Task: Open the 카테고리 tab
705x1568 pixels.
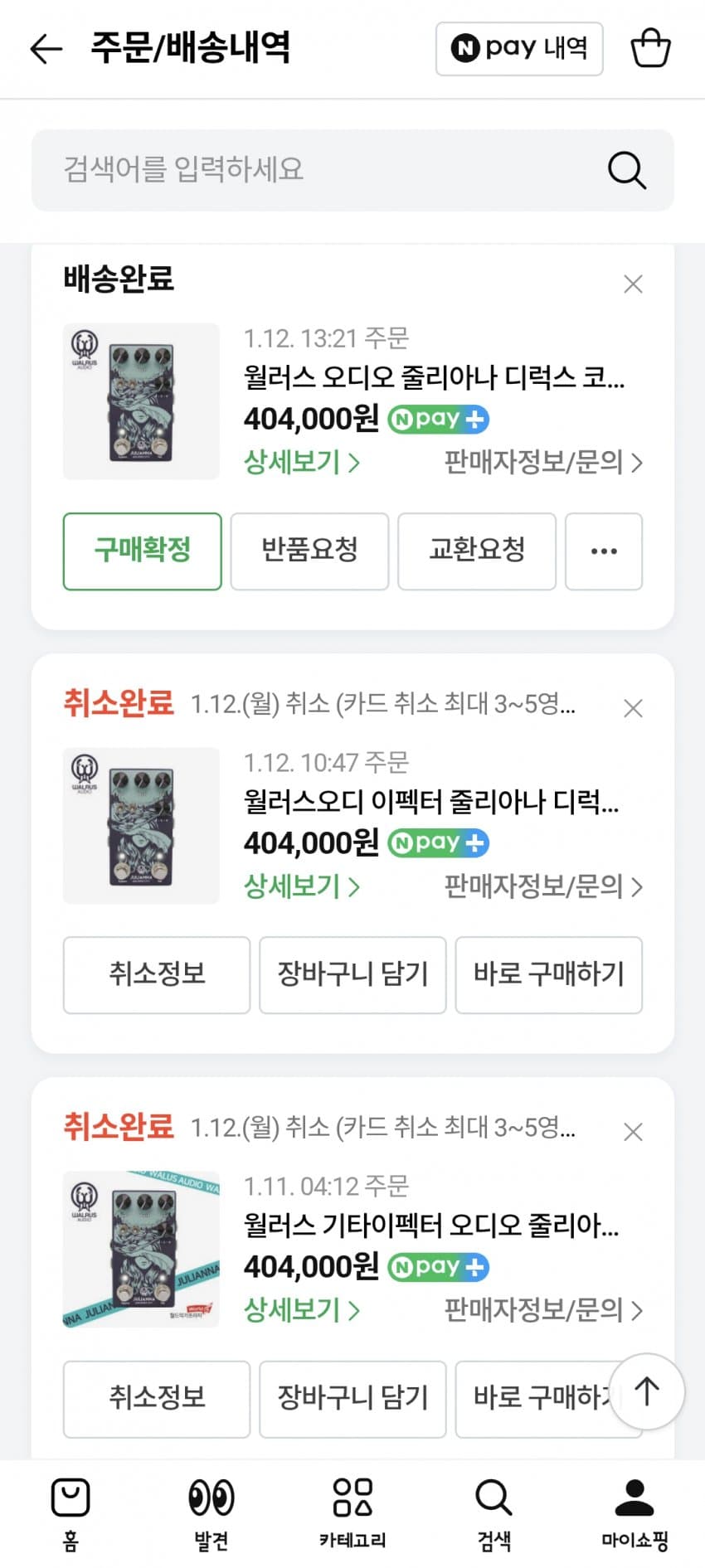Action: click(x=352, y=1513)
